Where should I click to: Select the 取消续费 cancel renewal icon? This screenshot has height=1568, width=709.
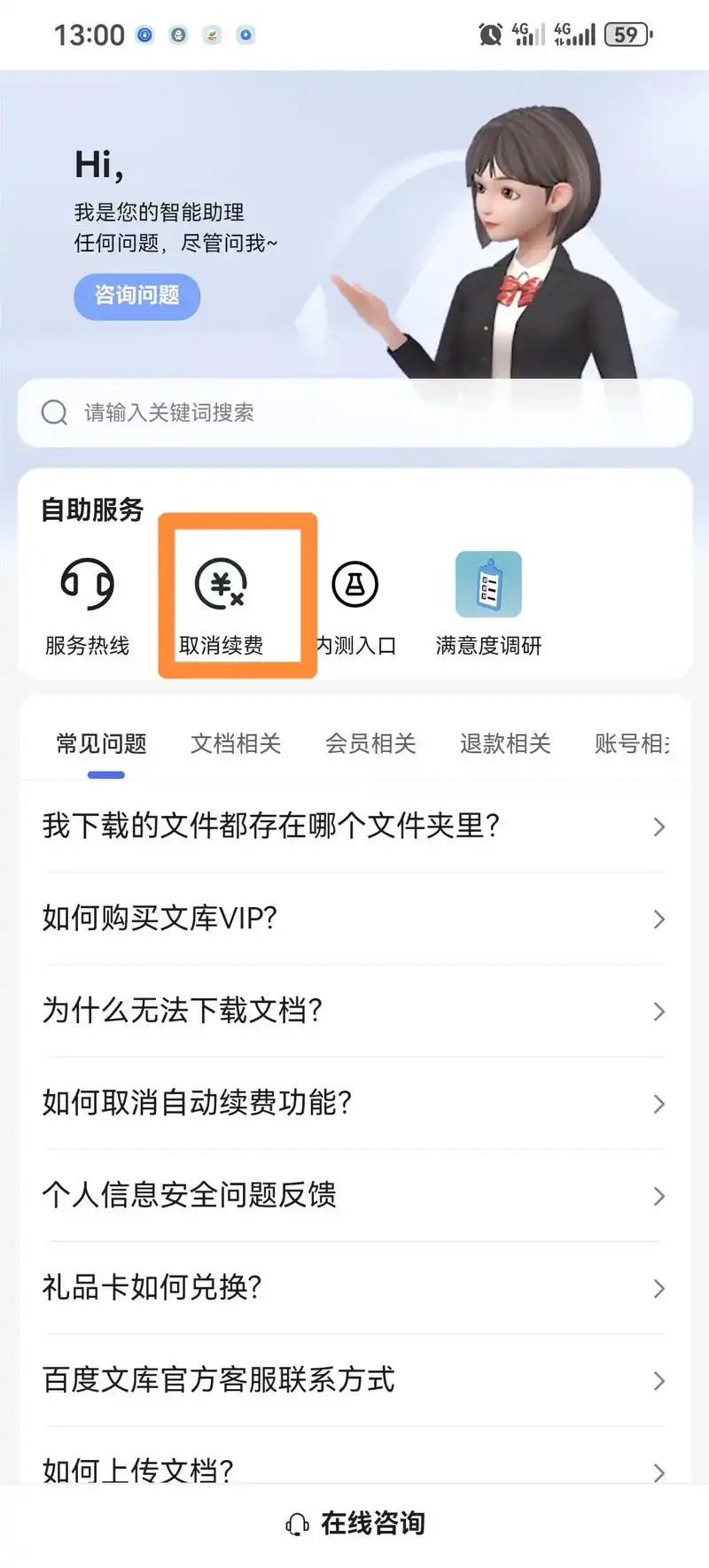click(x=220, y=585)
